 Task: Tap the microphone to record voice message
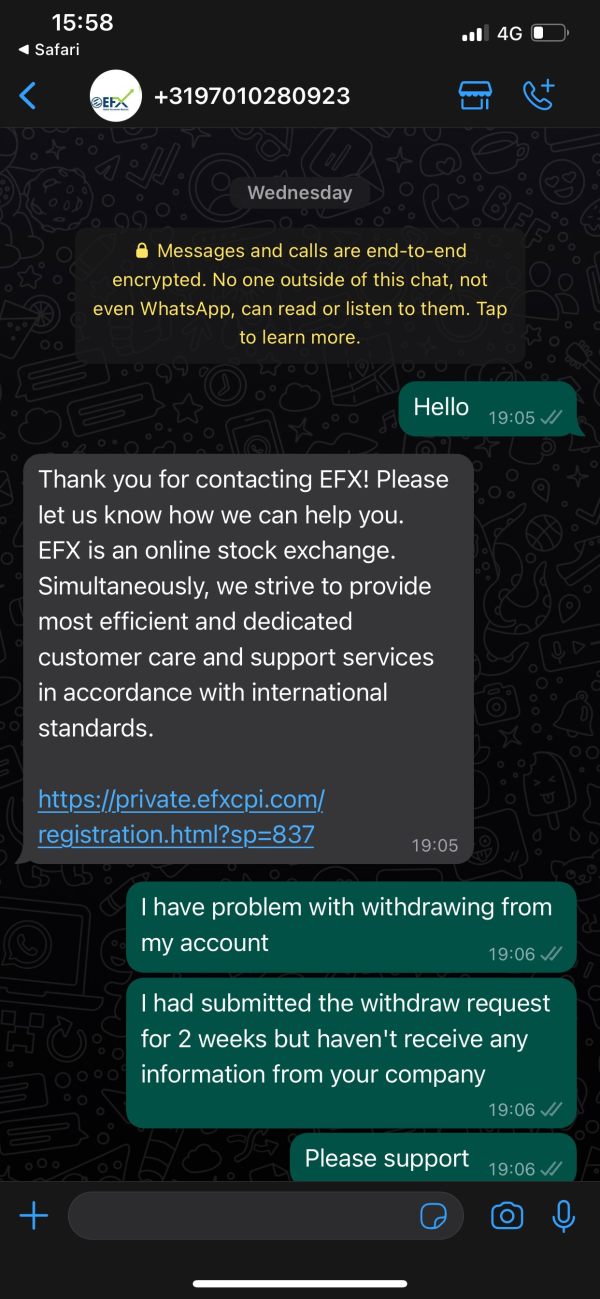point(564,1216)
